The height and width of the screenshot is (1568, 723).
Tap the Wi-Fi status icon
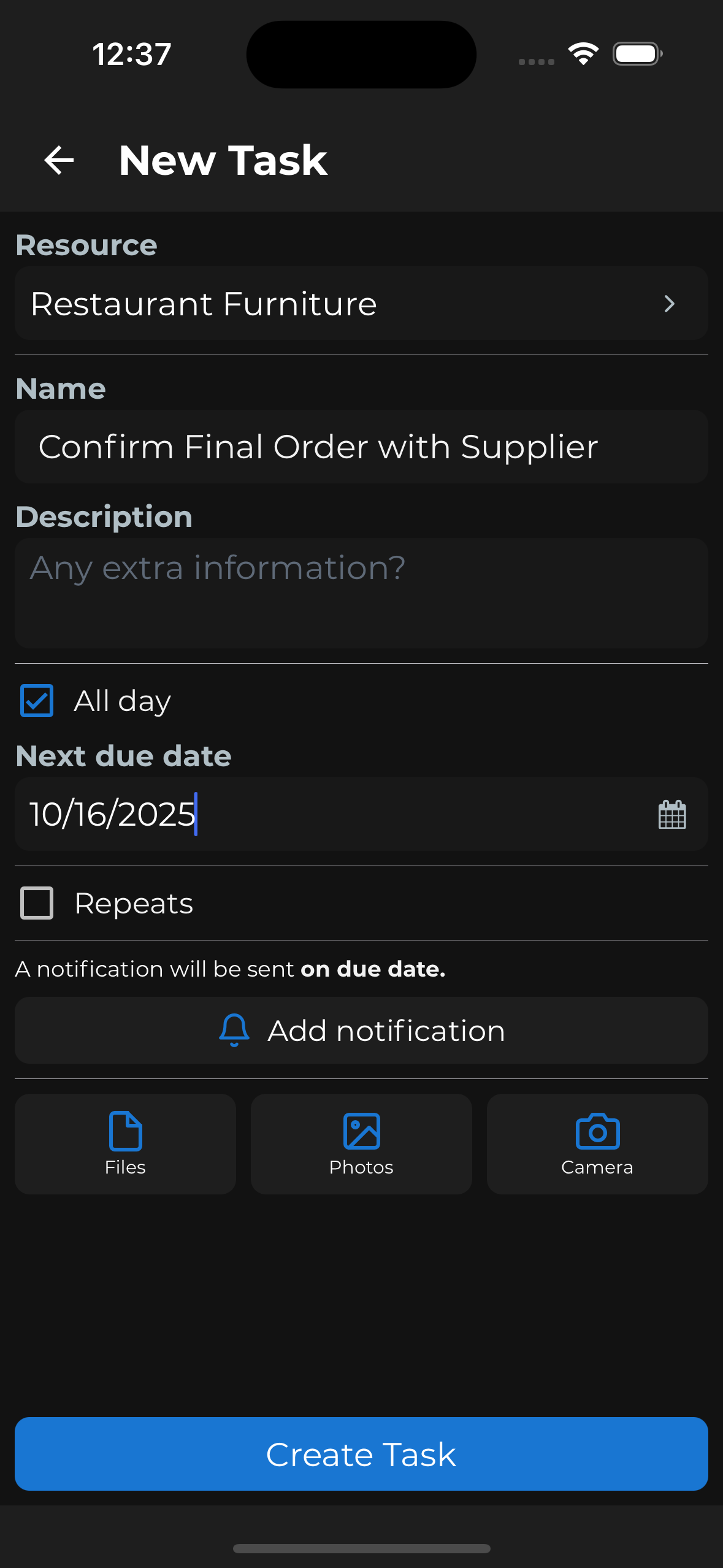coord(583,53)
